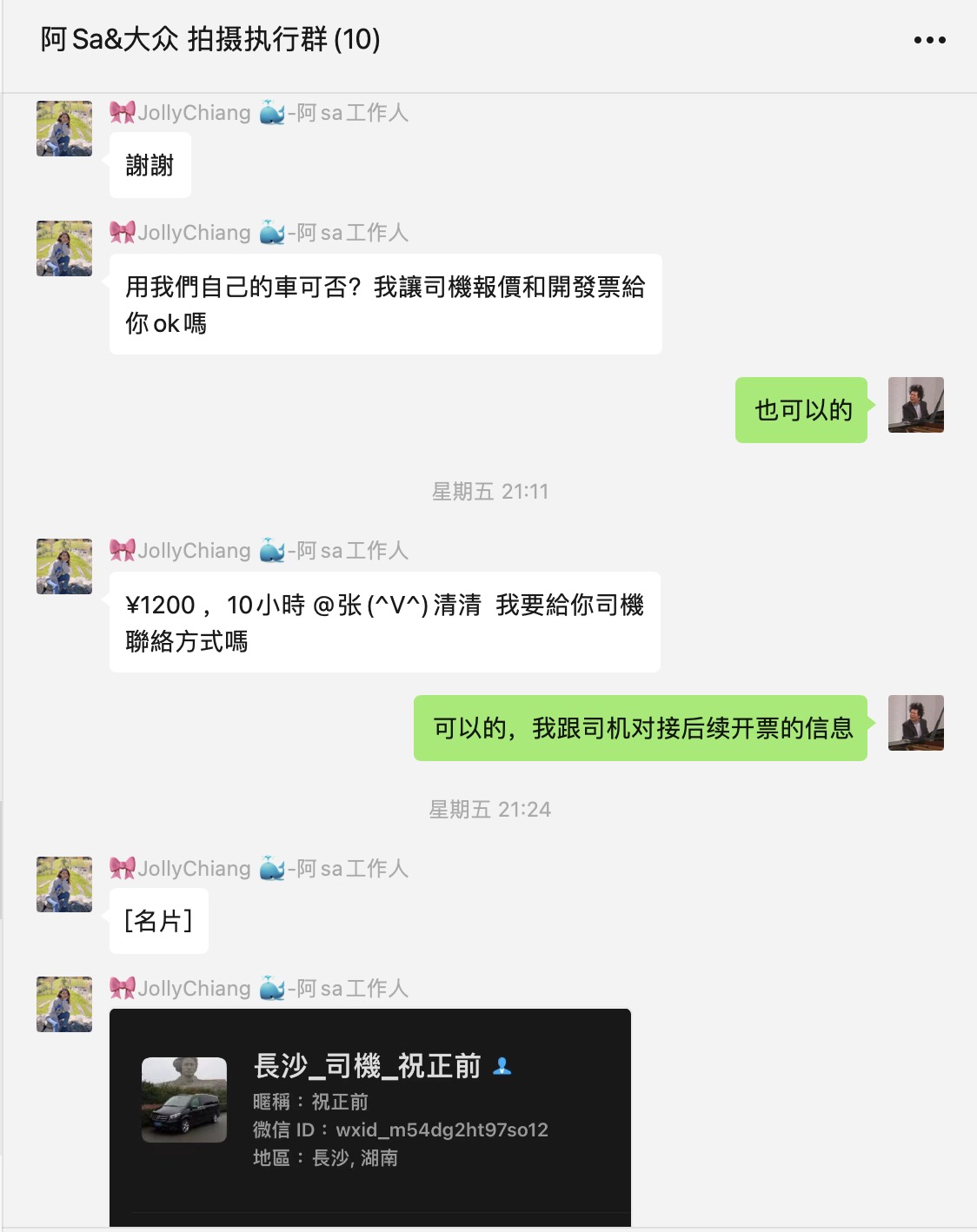Tap the [名片] message bubble
The height and width of the screenshot is (1232, 977).
159,921
